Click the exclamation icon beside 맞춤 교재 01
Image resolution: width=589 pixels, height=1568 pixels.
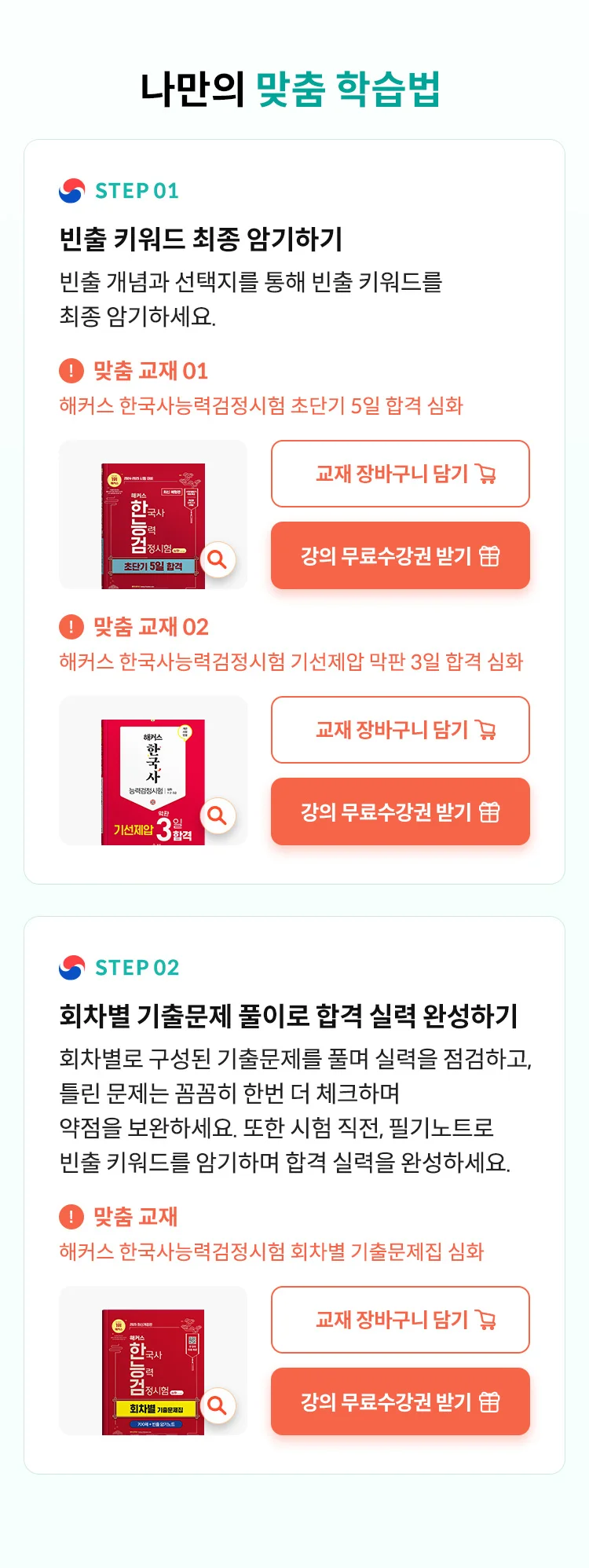tap(71, 370)
